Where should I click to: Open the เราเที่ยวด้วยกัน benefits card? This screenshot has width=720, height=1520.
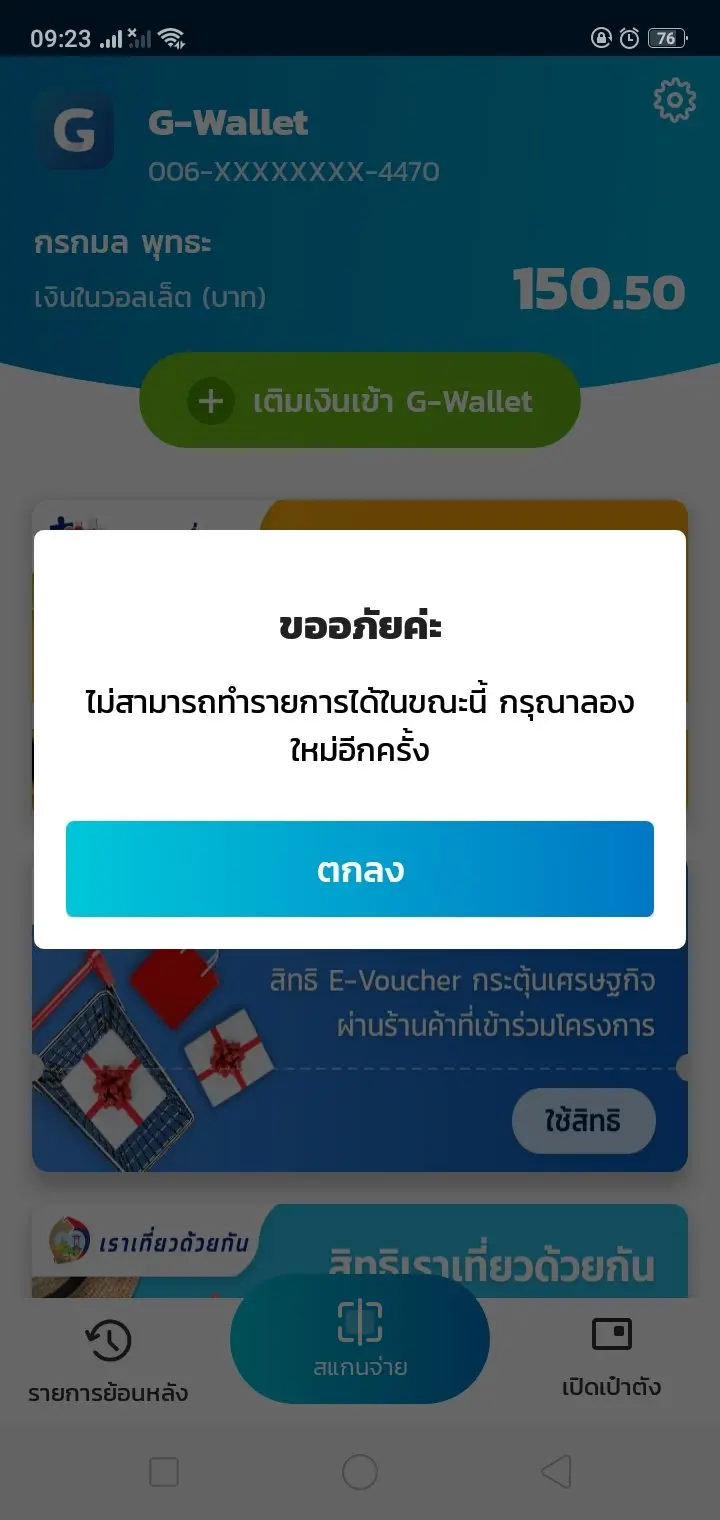360,1252
